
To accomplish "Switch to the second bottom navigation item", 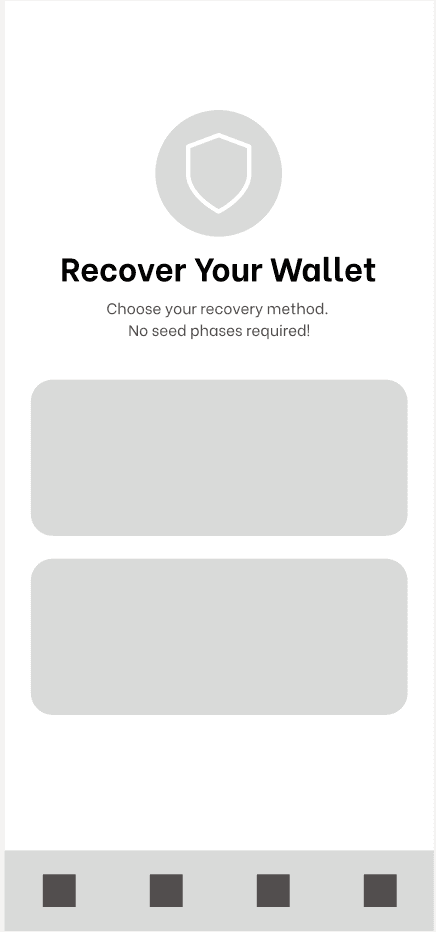I will click(166, 890).
